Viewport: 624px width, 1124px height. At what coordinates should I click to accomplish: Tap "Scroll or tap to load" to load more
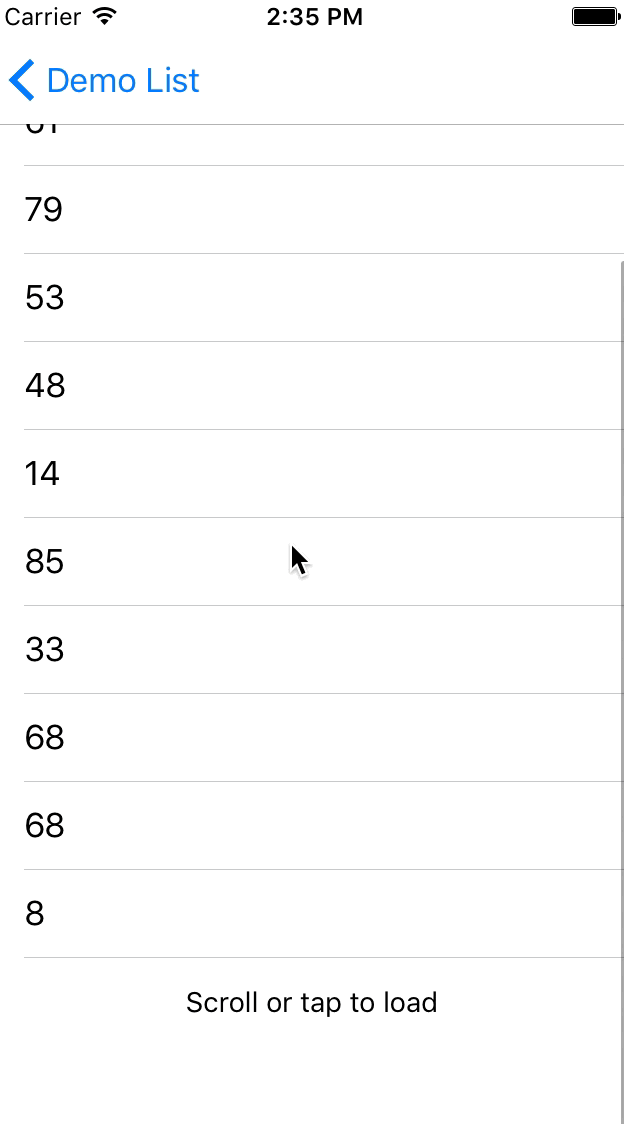tap(312, 1003)
